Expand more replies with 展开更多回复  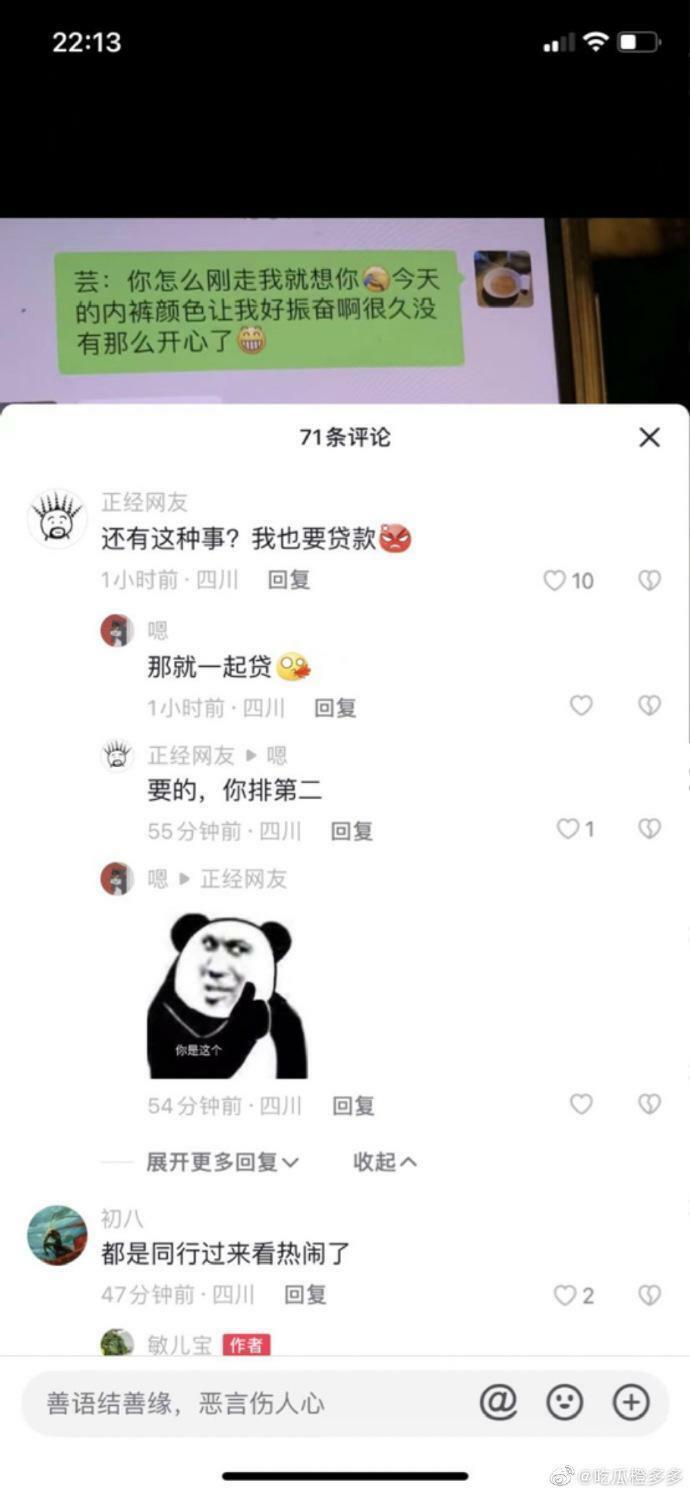pyautogui.click(x=222, y=1162)
